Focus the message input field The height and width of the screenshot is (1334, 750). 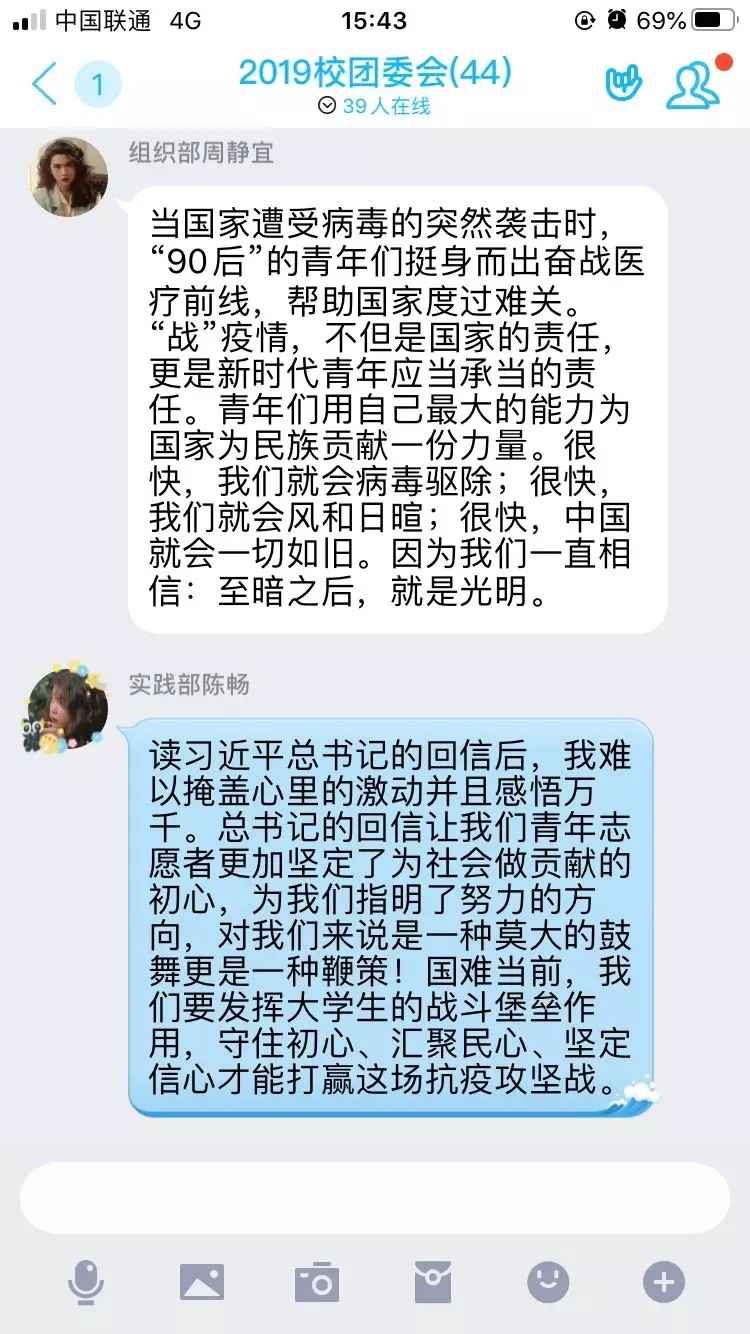coord(375,1198)
